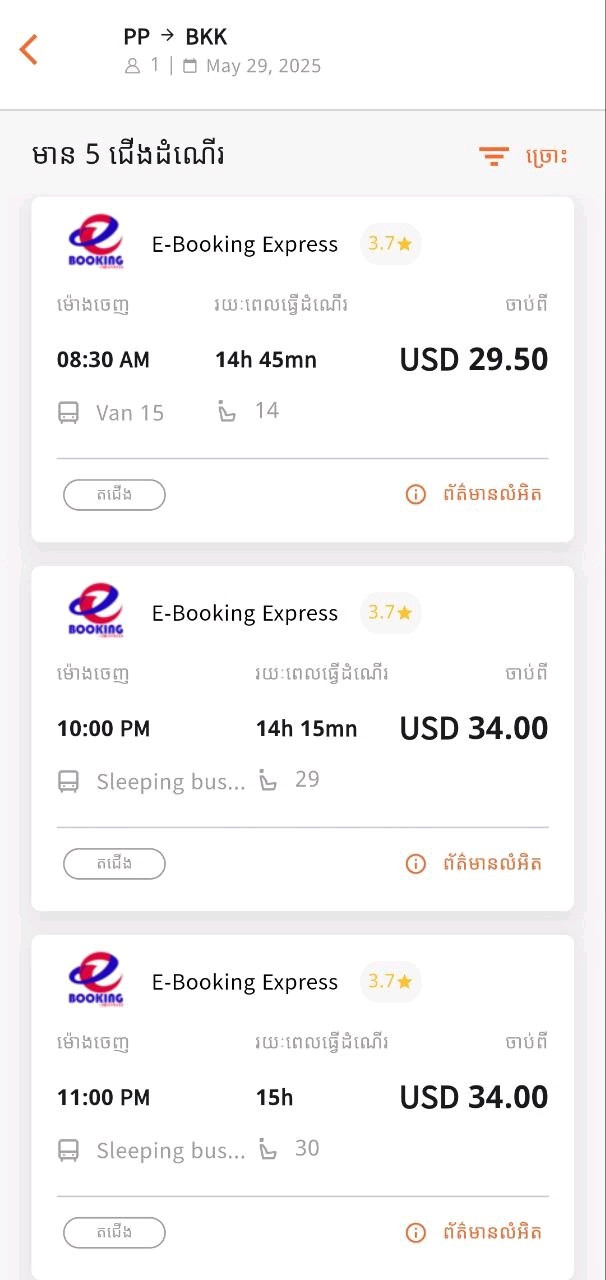Open the filter option at top right
606x1280 pixels.
(523, 156)
